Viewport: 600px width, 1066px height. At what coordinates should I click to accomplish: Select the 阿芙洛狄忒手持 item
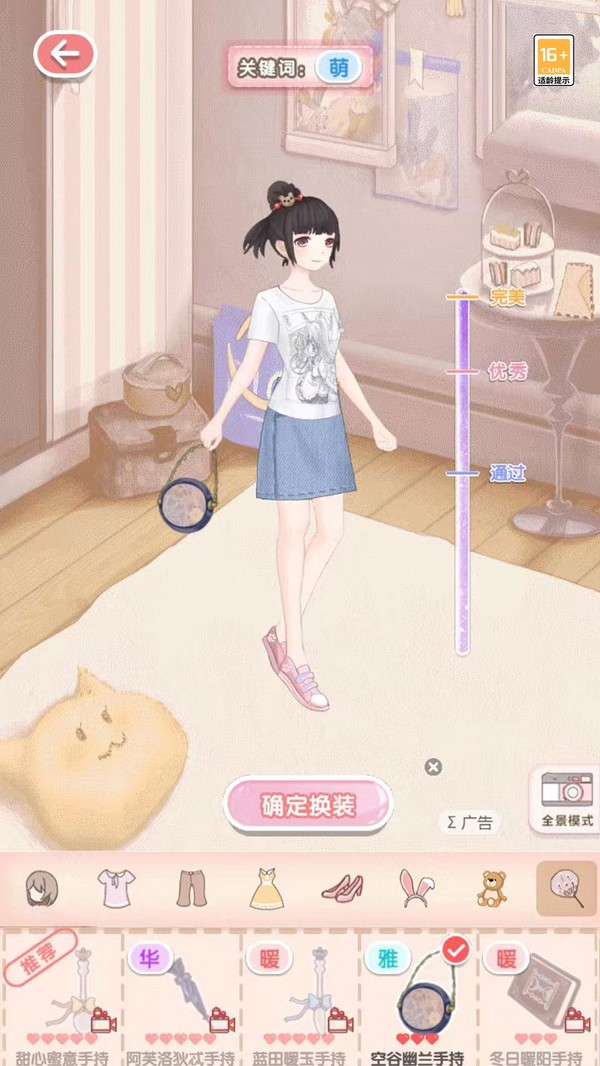pos(180,1000)
